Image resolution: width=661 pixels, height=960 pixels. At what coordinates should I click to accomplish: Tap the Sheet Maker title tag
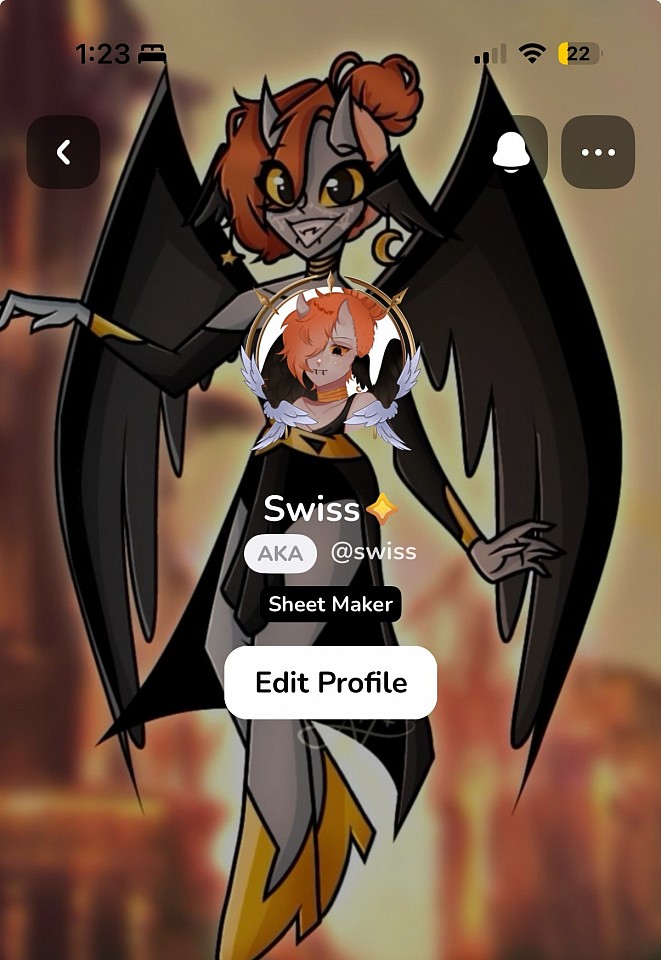(332, 605)
